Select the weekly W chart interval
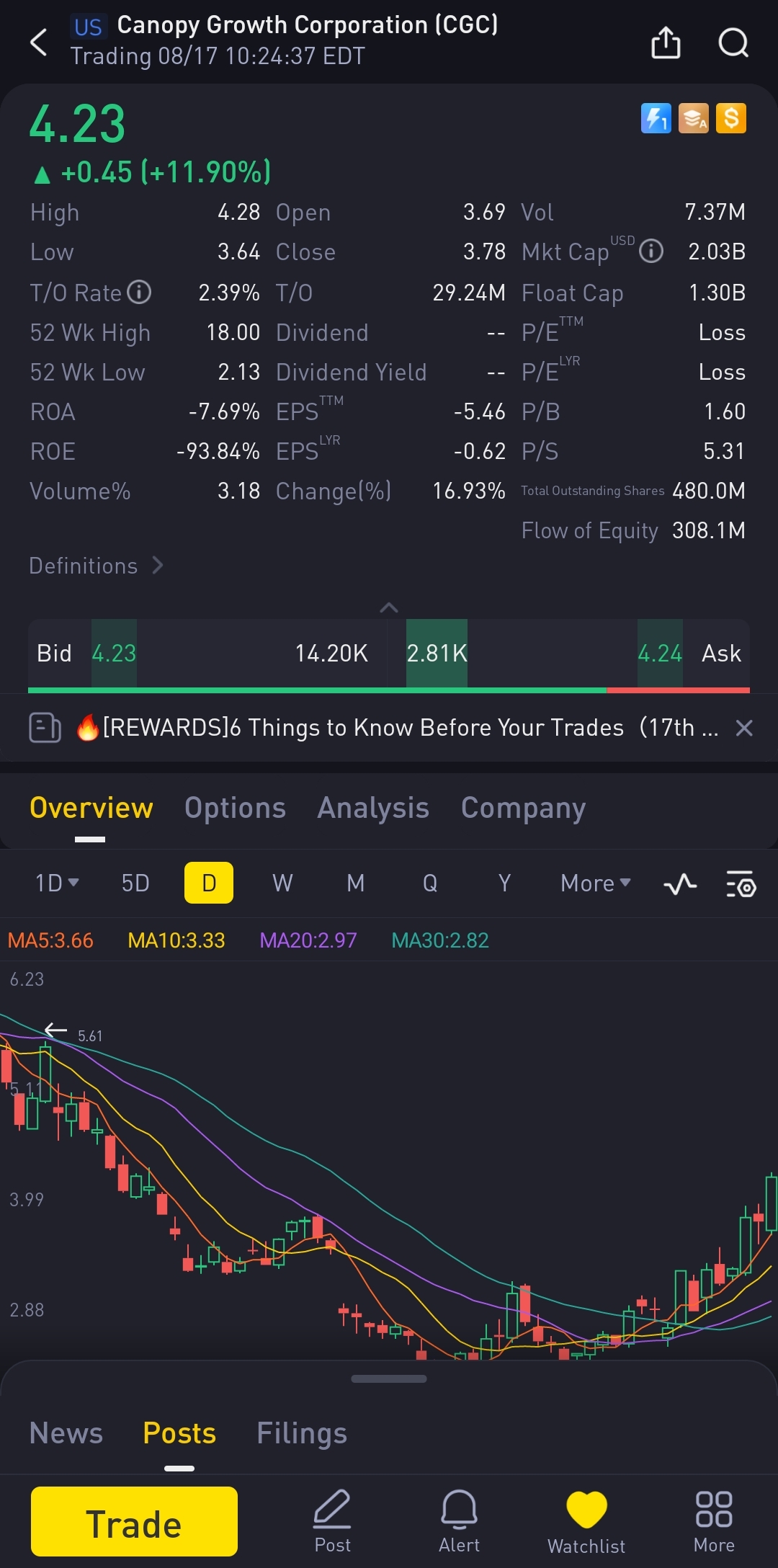The width and height of the screenshot is (778, 1568). click(x=282, y=883)
